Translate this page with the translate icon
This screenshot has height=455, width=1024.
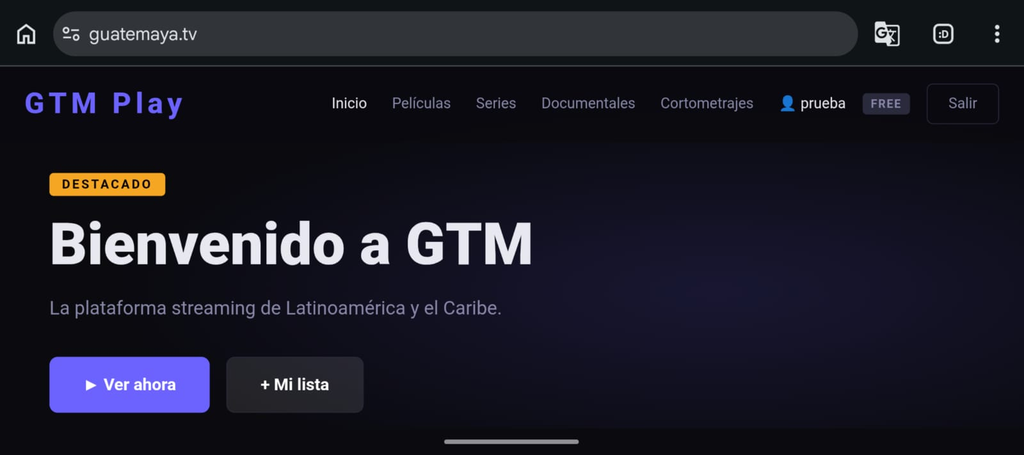point(887,34)
